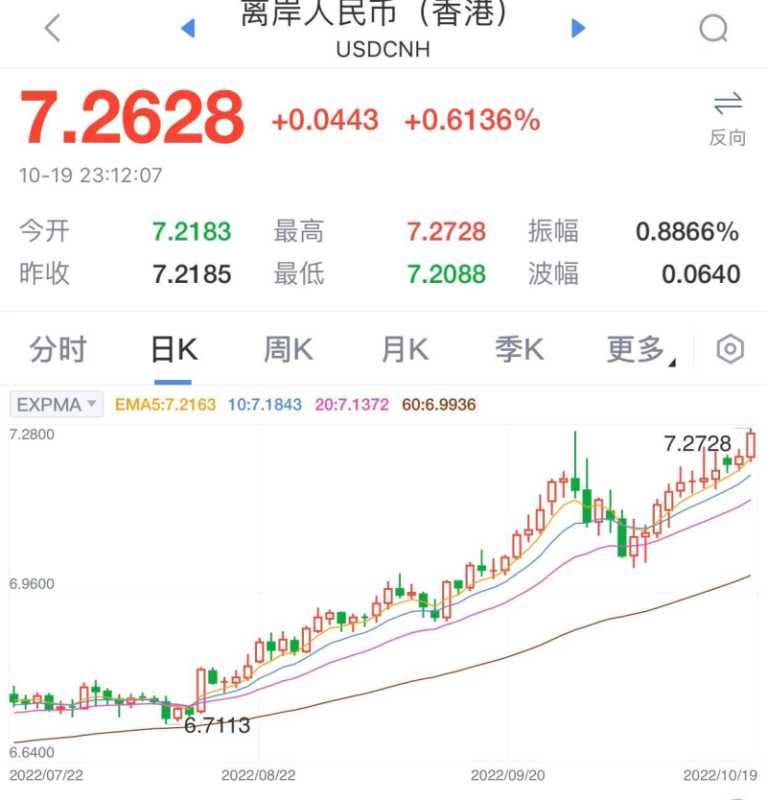
Task: Expand the 更多 chart period options
Action: (640, 350)
